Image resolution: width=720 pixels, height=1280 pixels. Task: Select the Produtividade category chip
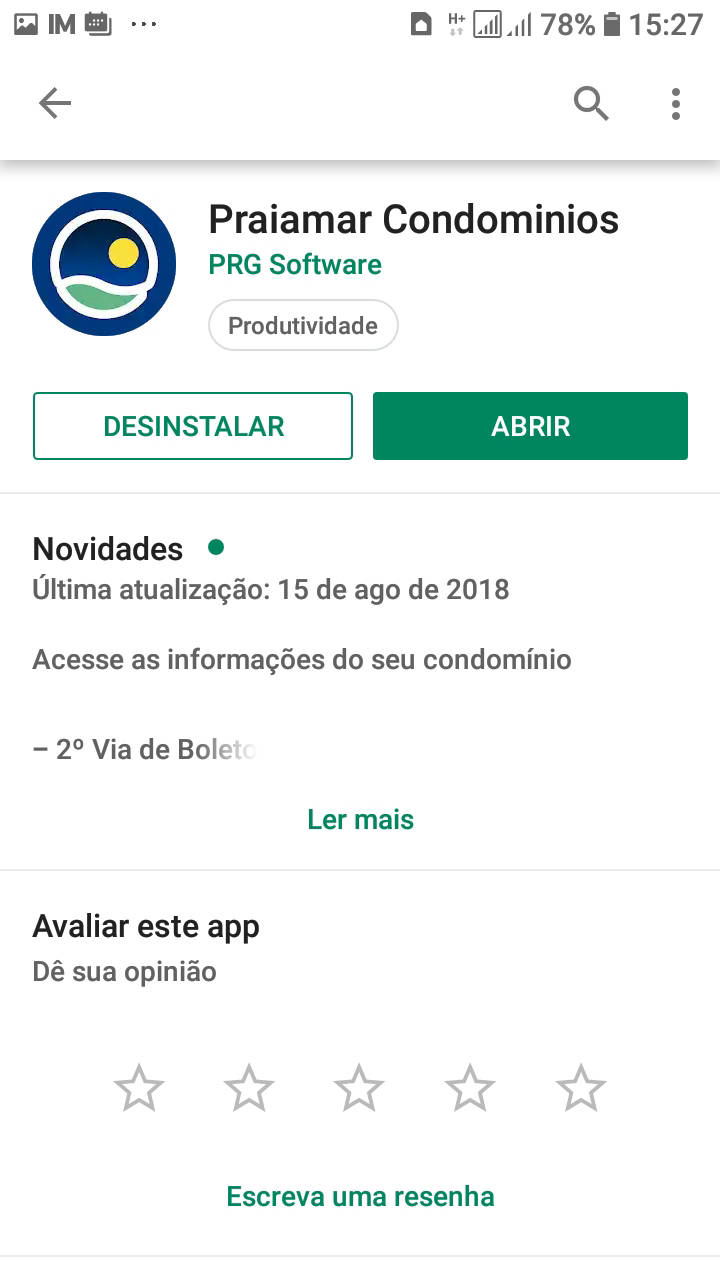point(303,326)
